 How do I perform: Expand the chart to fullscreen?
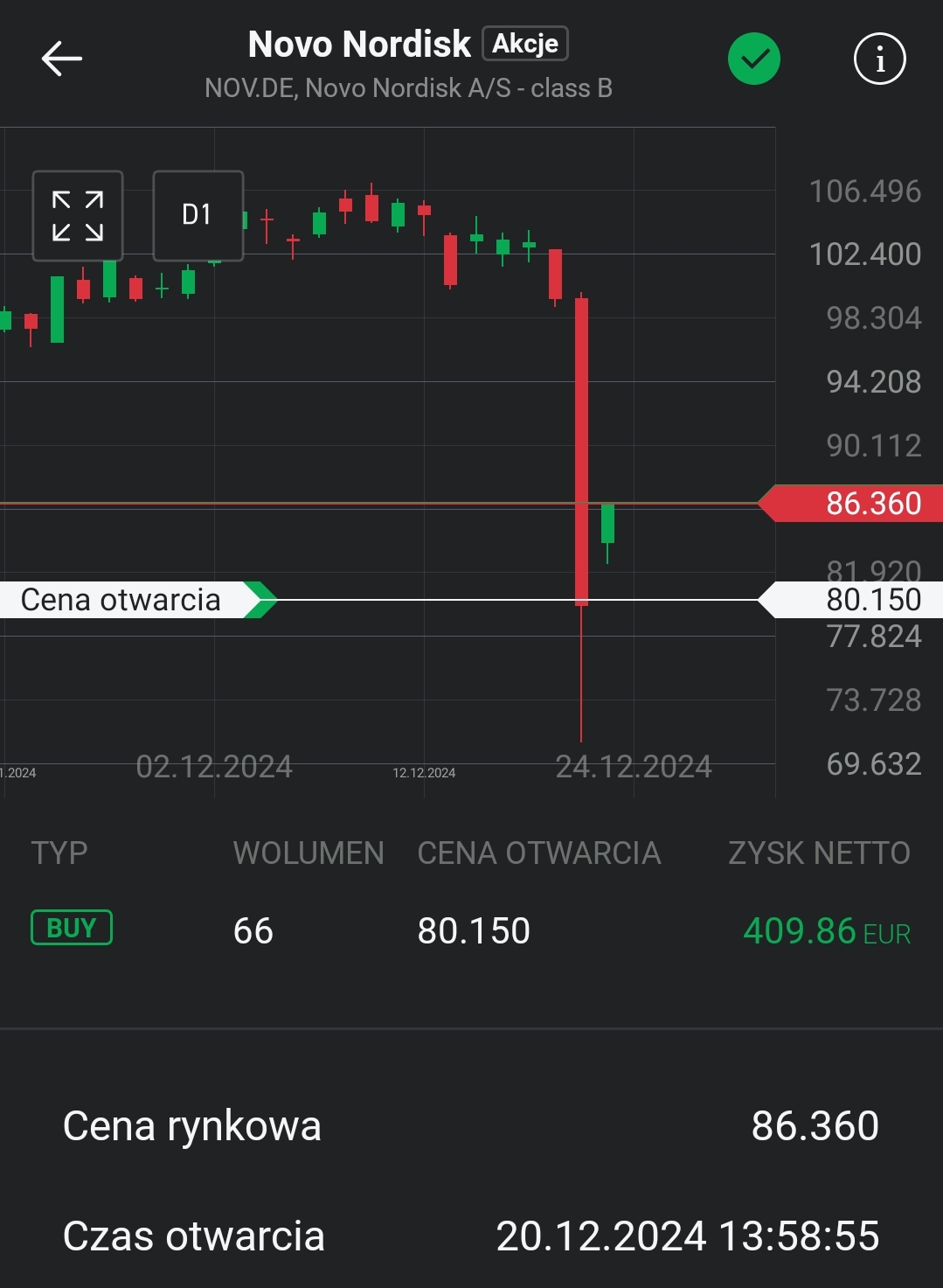point(78,215)
